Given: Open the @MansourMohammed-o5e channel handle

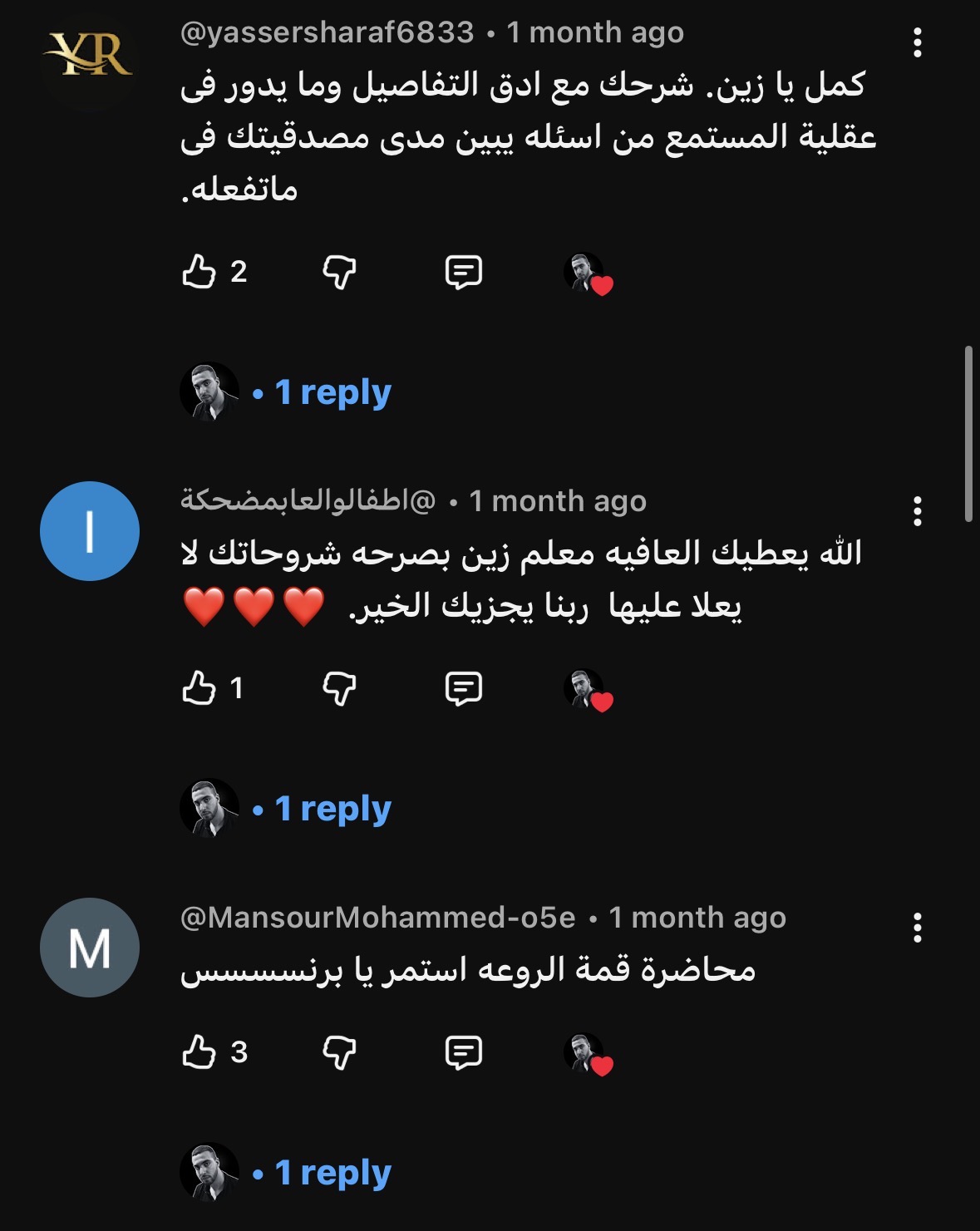Looking at the screenshot, I should [x=377, y=918].
